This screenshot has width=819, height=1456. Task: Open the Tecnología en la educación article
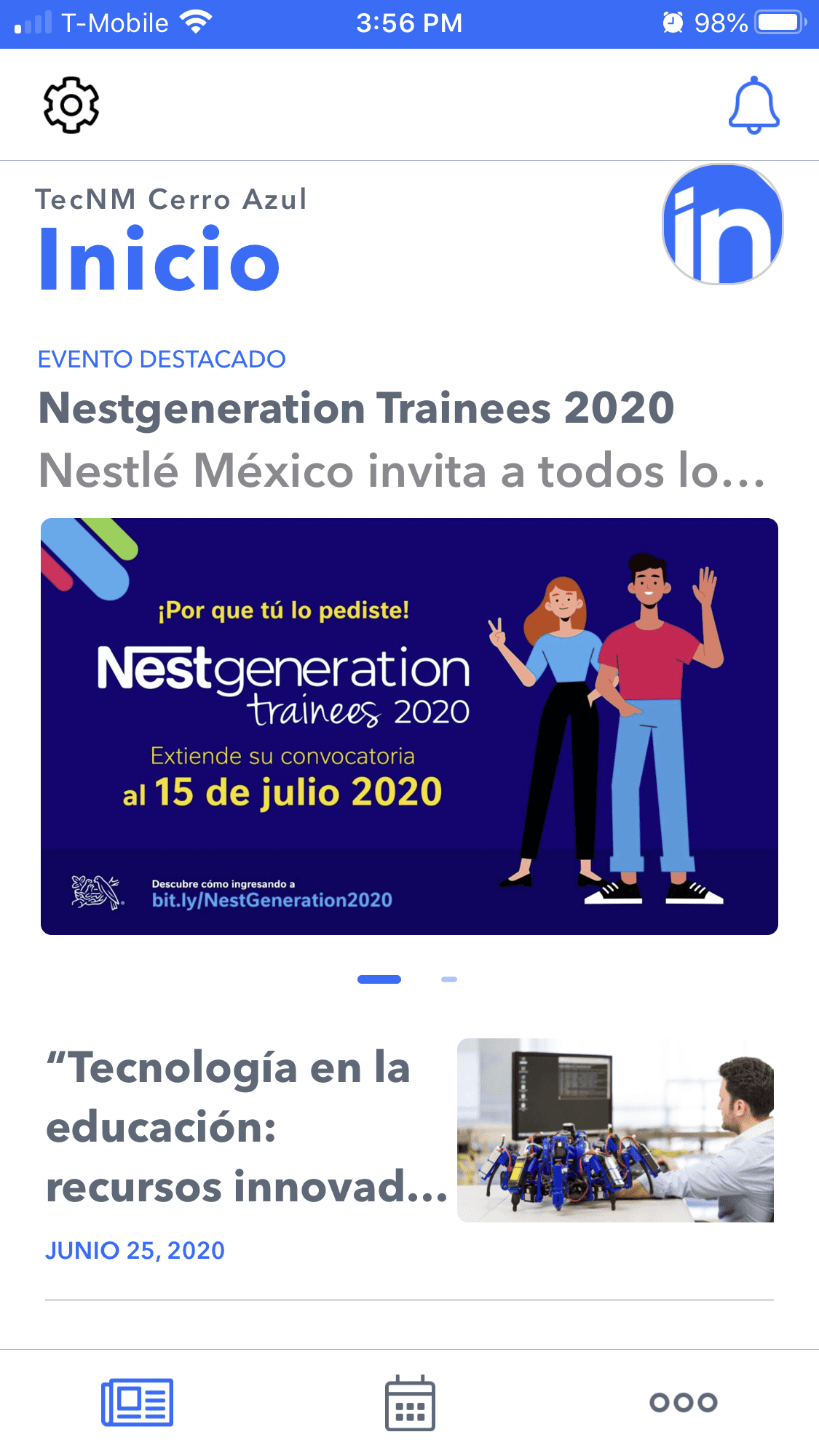[x=248, y=1126]
